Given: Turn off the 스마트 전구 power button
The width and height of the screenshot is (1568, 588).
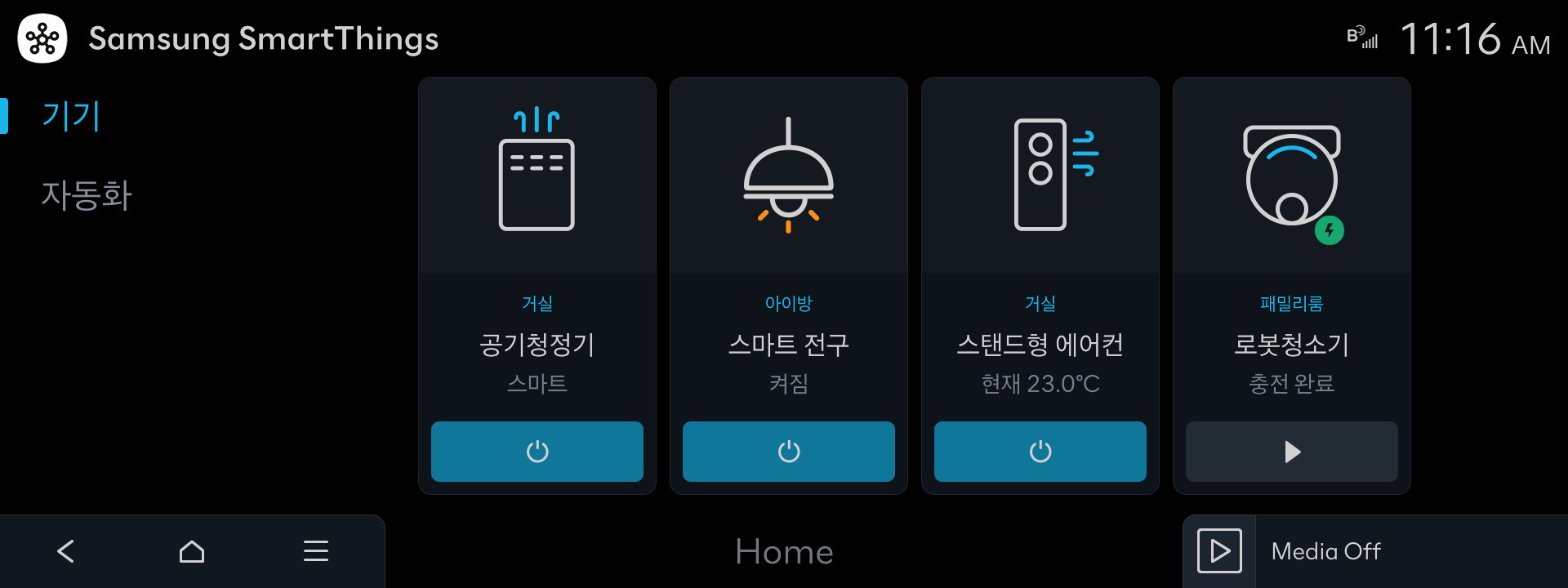Looking at the screenshot, I should (789, 452).
